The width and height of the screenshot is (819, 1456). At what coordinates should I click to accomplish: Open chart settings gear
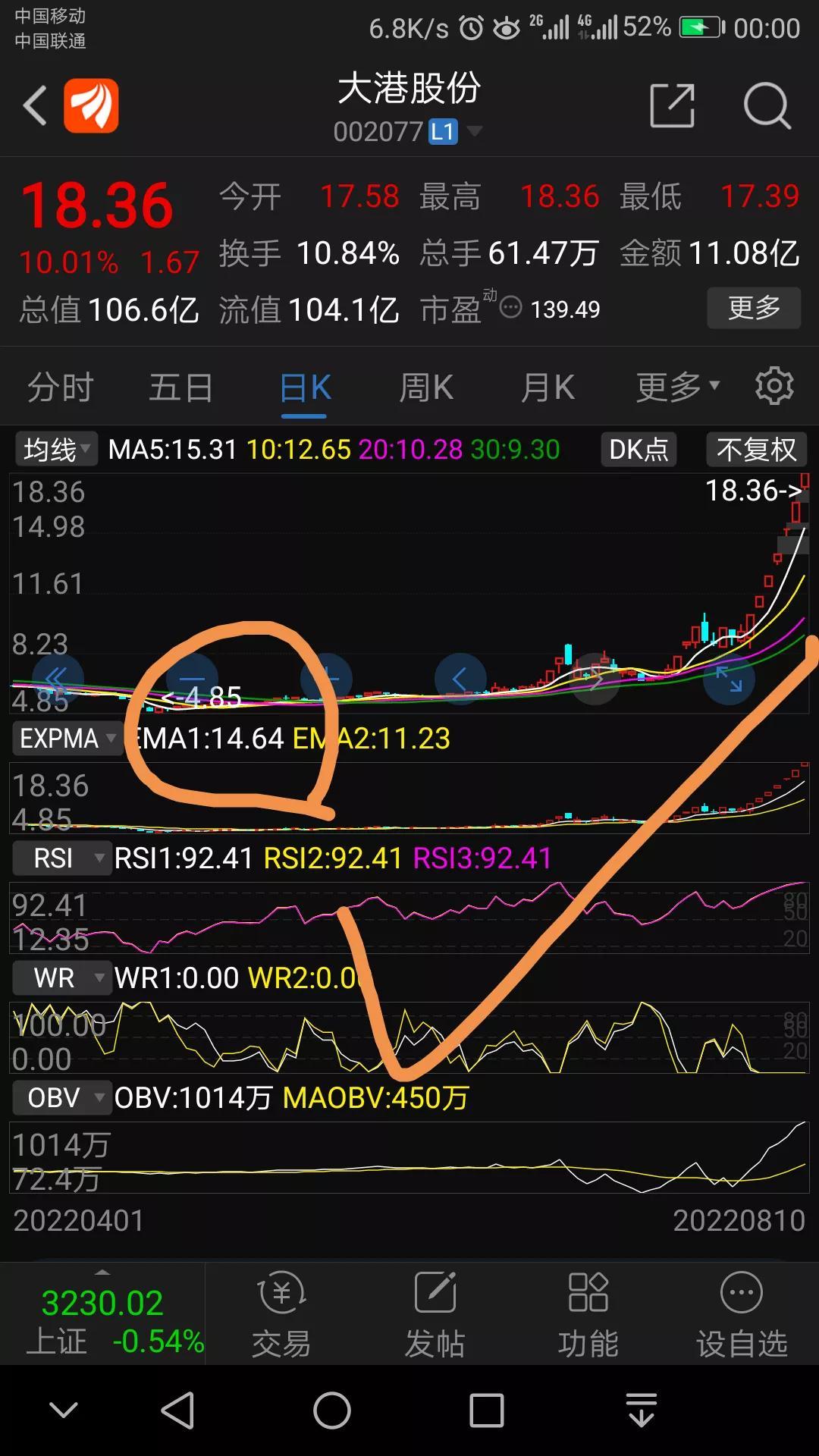pyautogui.click(x=774, y=386)
